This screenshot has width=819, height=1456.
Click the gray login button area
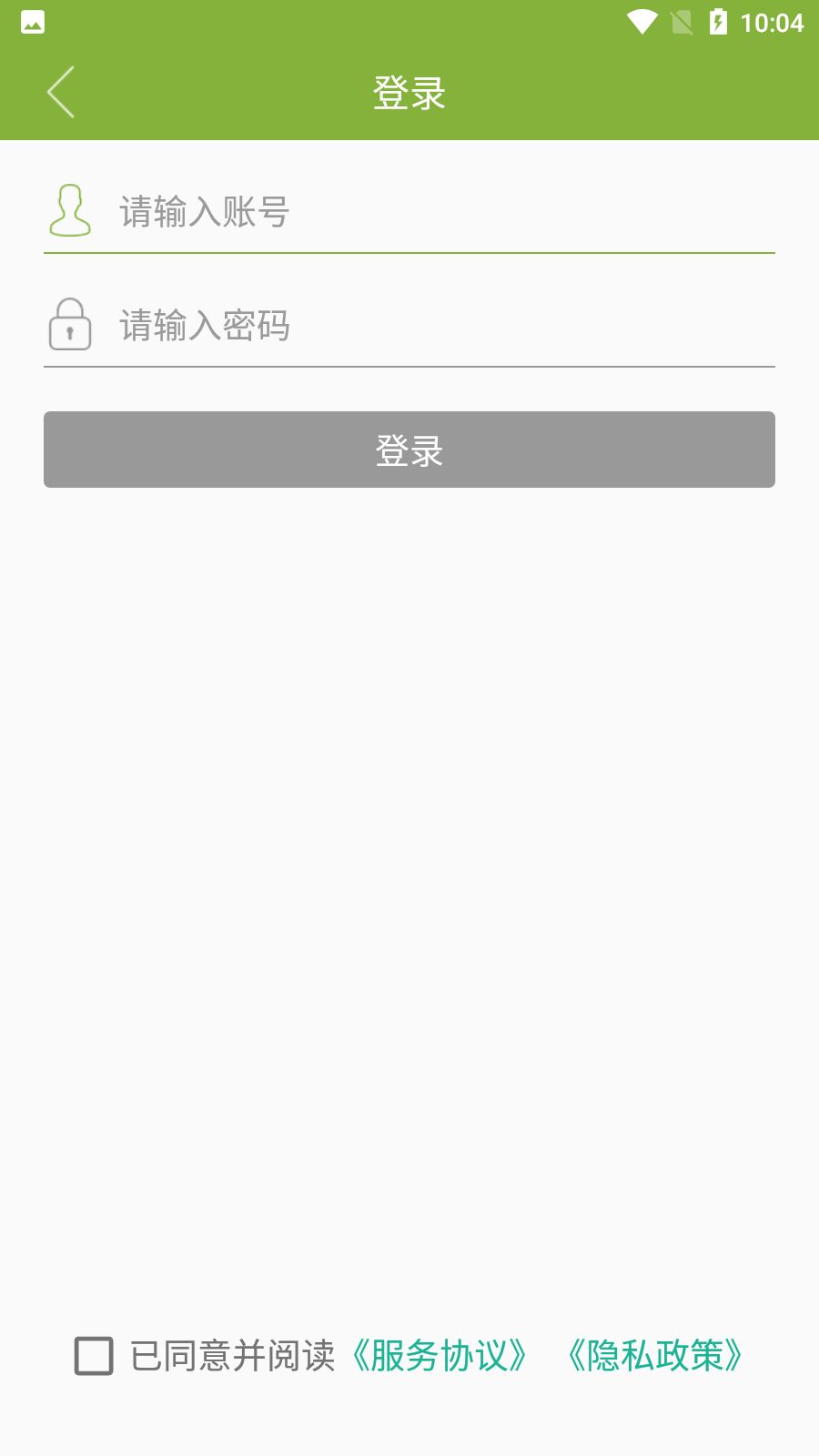(409, 450)
